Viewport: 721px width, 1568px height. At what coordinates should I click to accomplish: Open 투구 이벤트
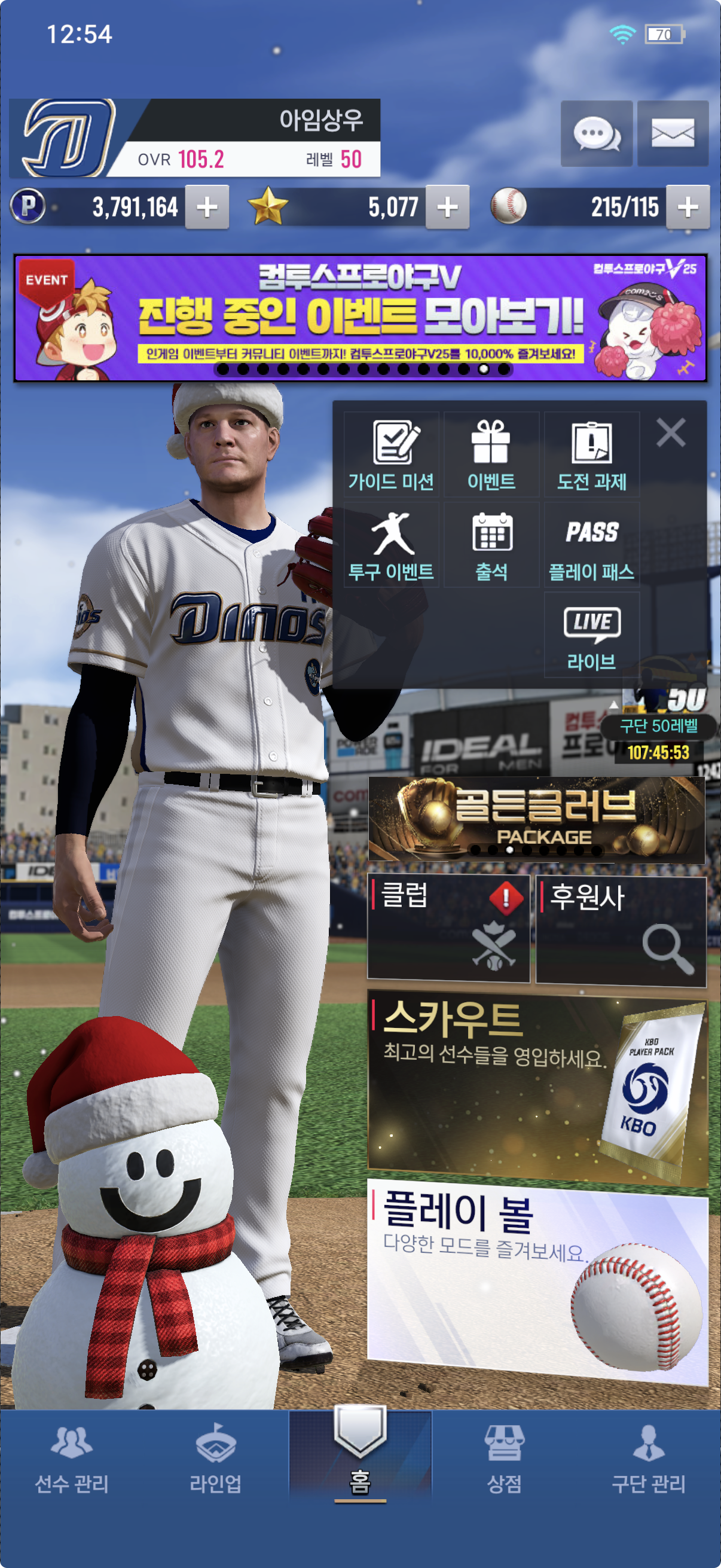tap(391, 545)
